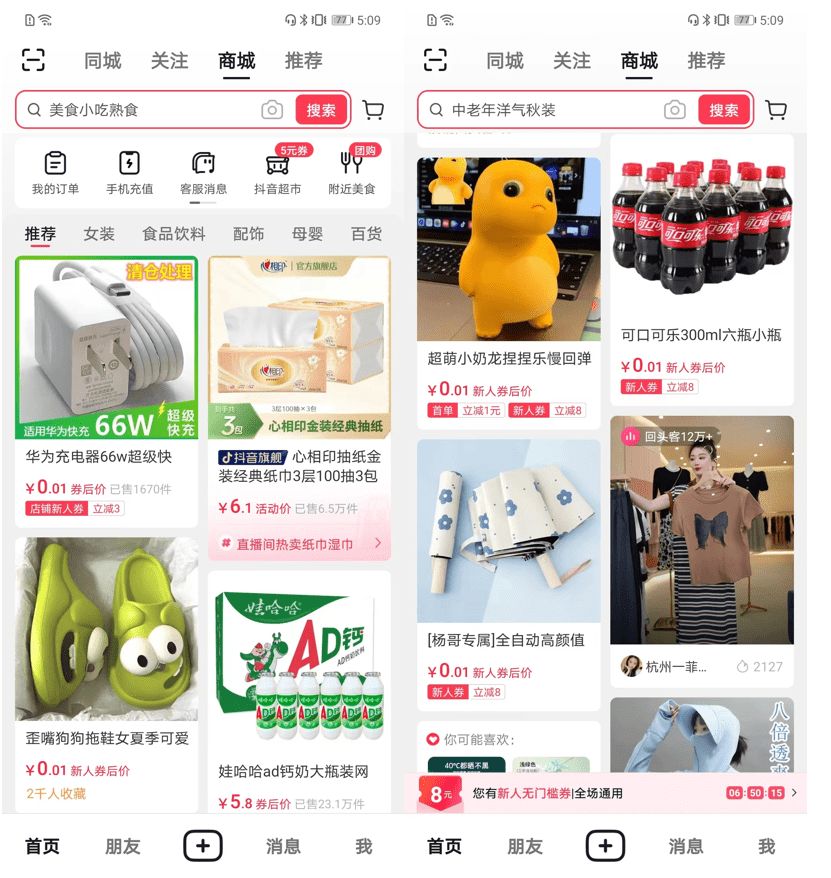Open the 抖音超市 supermarket shortcut
831x878 pixels.
pos(277,171)
